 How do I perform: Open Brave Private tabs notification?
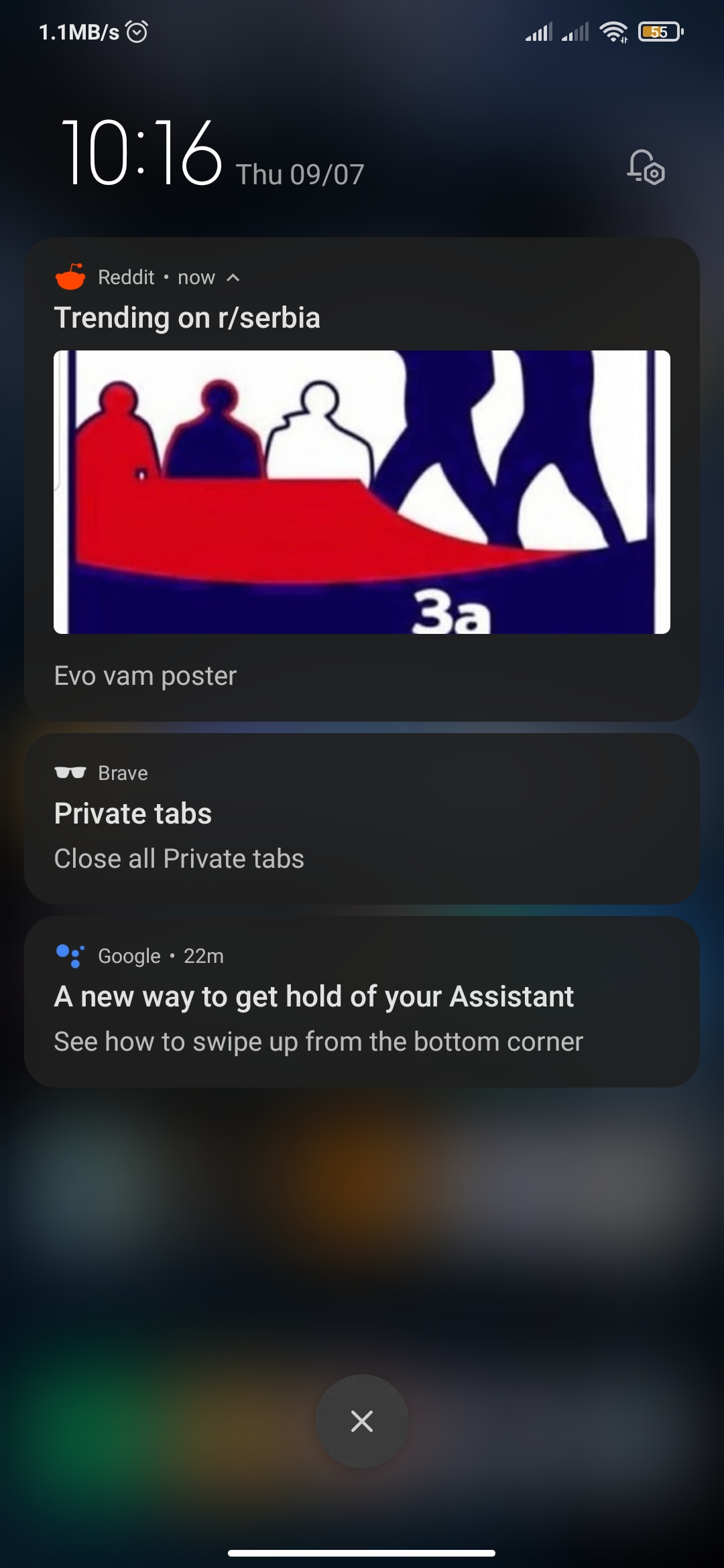(362, 819)
